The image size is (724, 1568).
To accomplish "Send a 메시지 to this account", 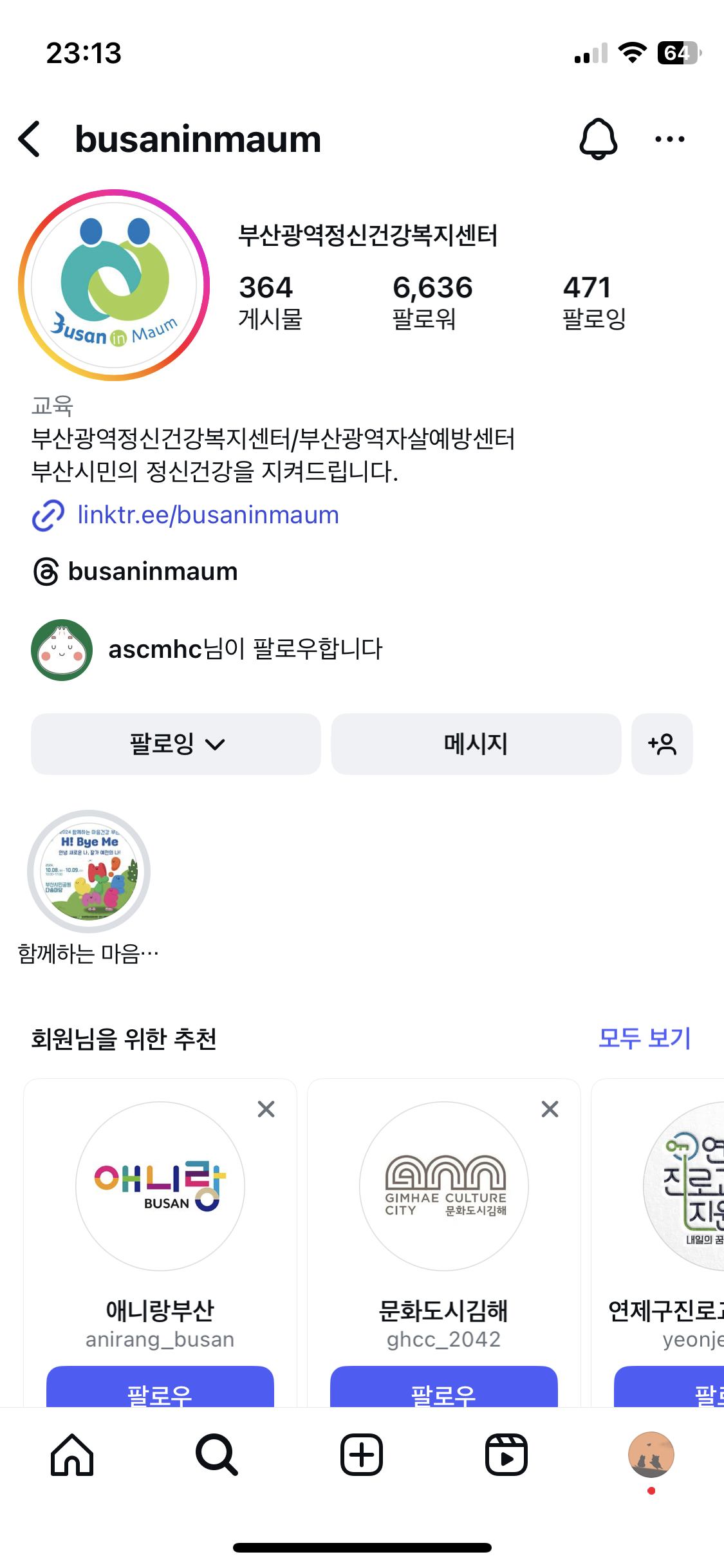I will (476, 744).
